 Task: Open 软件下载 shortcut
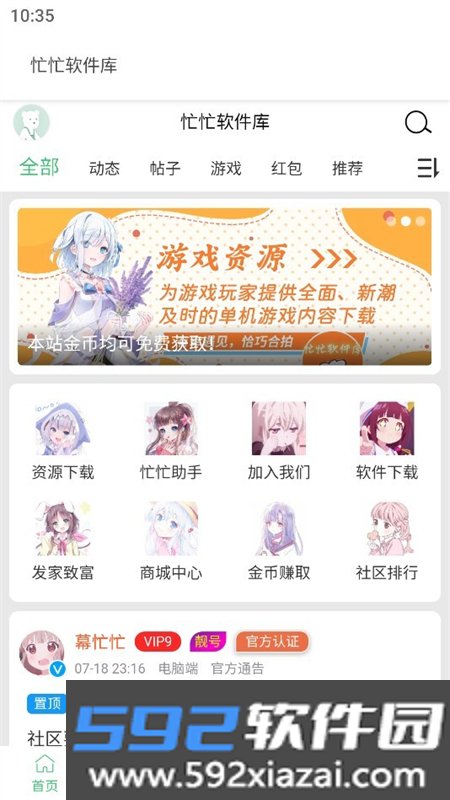tap(387, 441)
